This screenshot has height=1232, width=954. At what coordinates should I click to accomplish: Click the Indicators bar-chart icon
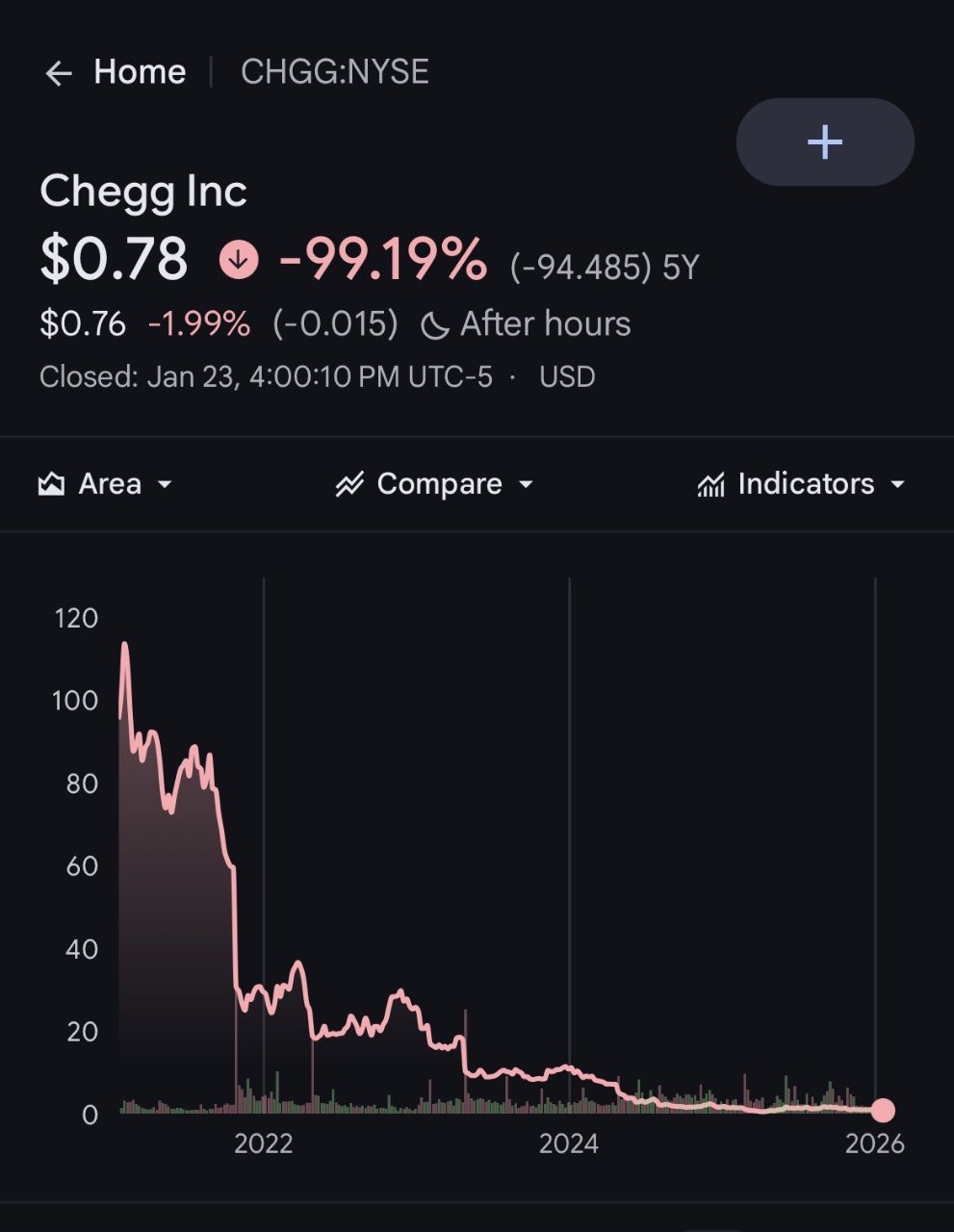709,484
